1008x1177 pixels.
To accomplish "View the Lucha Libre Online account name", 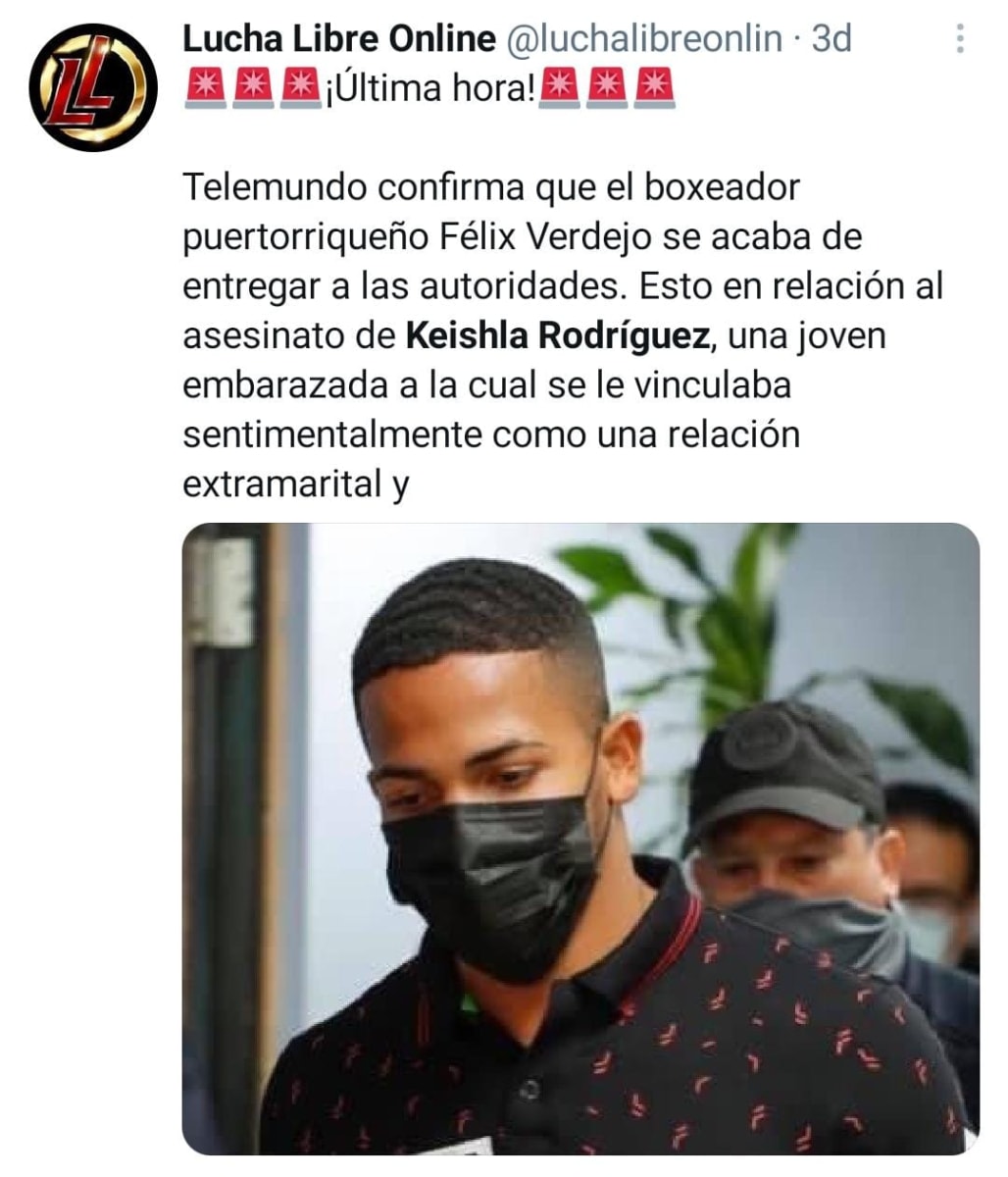I will tap(339, 39).
